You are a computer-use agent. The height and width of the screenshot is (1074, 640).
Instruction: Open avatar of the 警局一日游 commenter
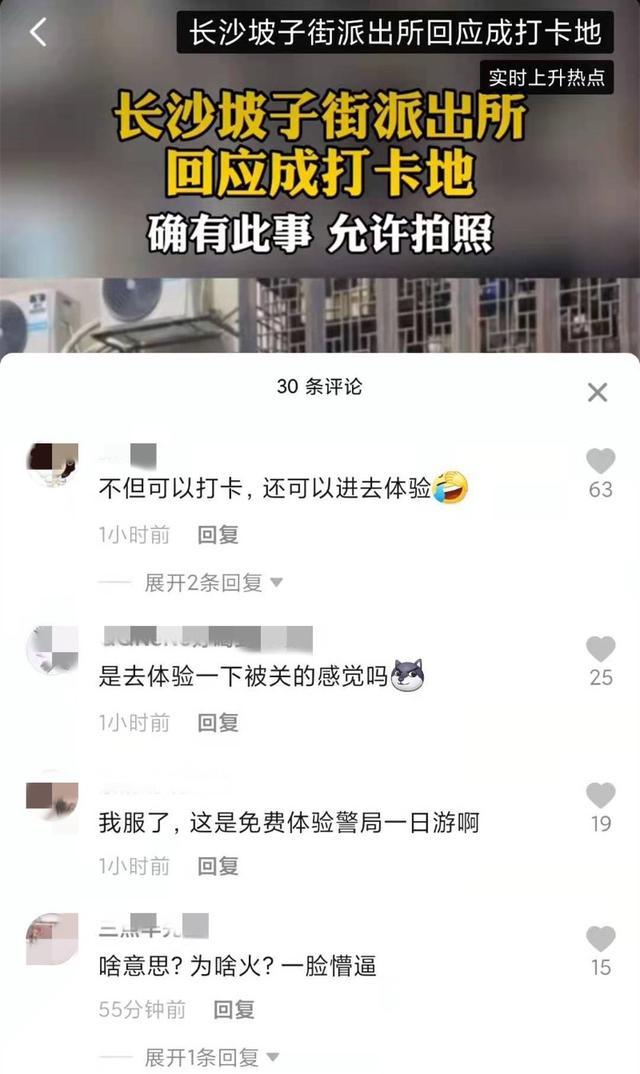[x=52, y=796]
